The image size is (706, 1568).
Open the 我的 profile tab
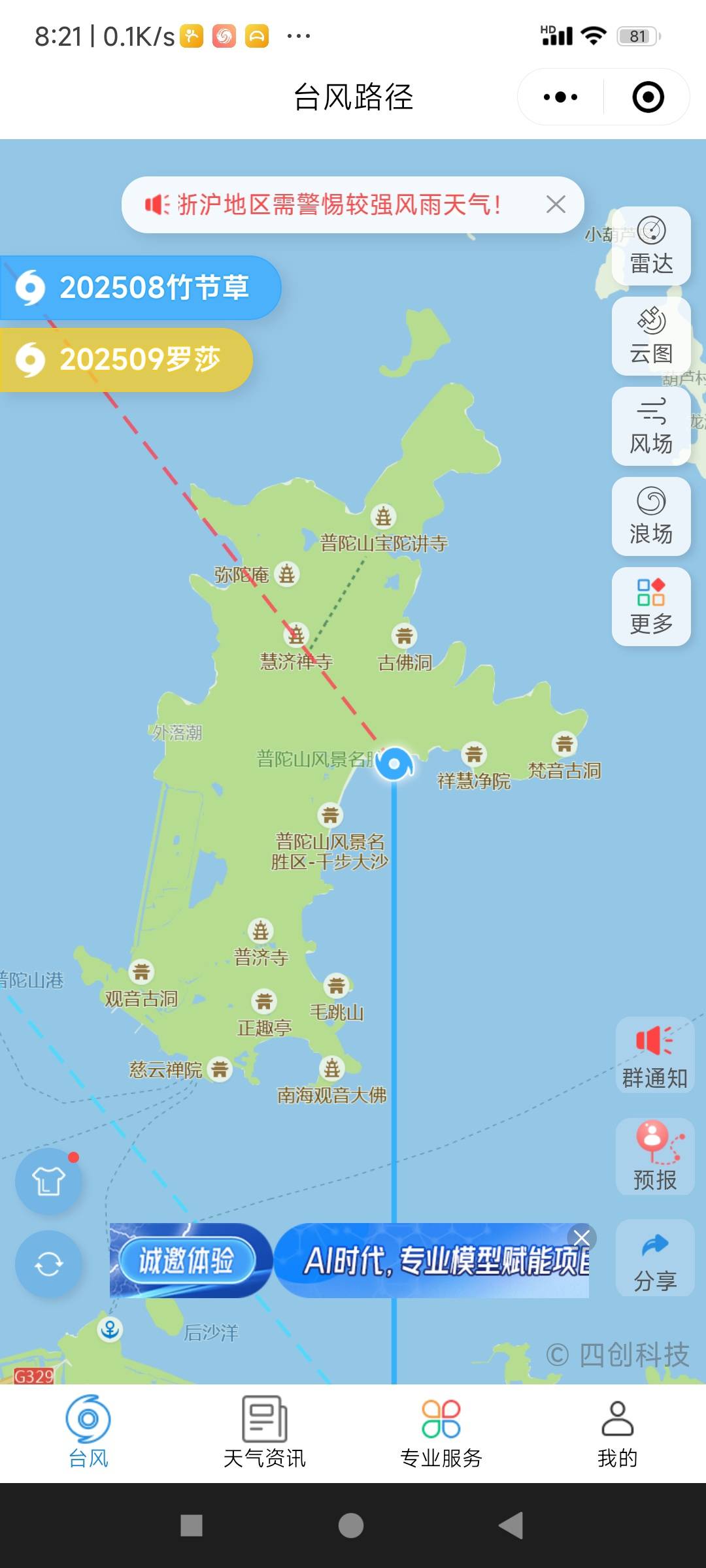coord(618,1432)
